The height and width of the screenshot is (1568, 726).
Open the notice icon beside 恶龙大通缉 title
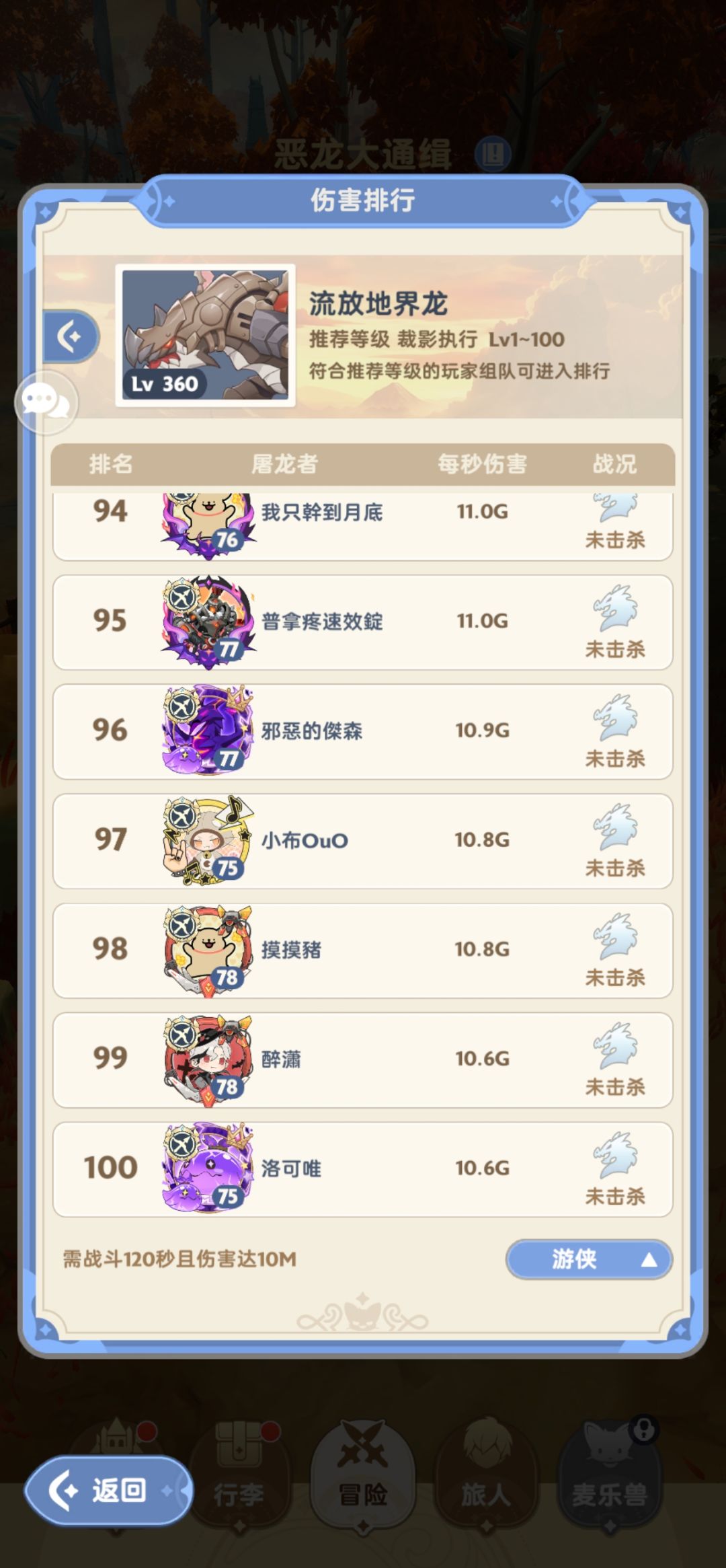coord(494,153)
